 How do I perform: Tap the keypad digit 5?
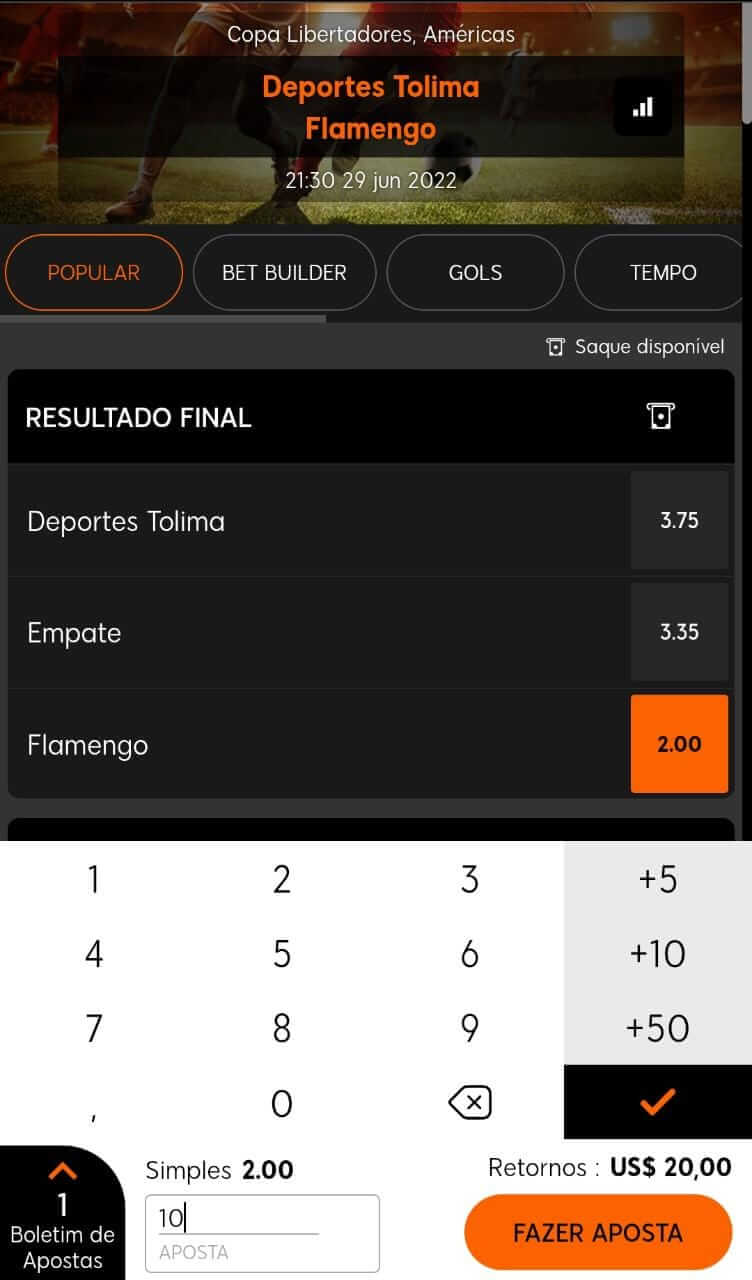point(282,953)
